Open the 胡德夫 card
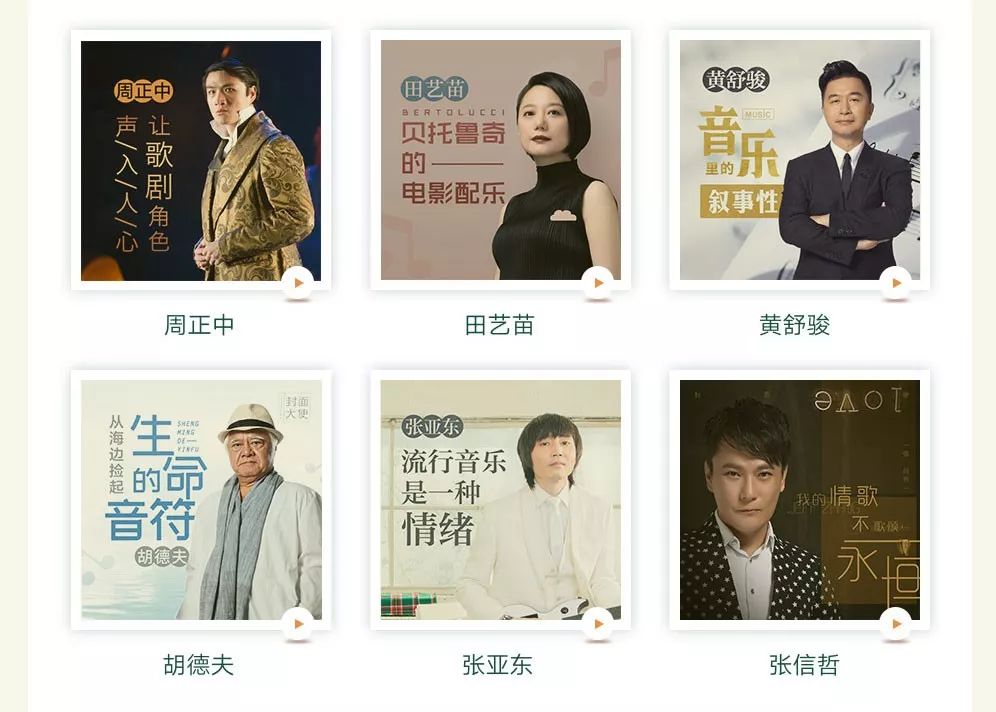Image resolution: width=996 pixels, height=712 pixels. [x=200, y=499]
